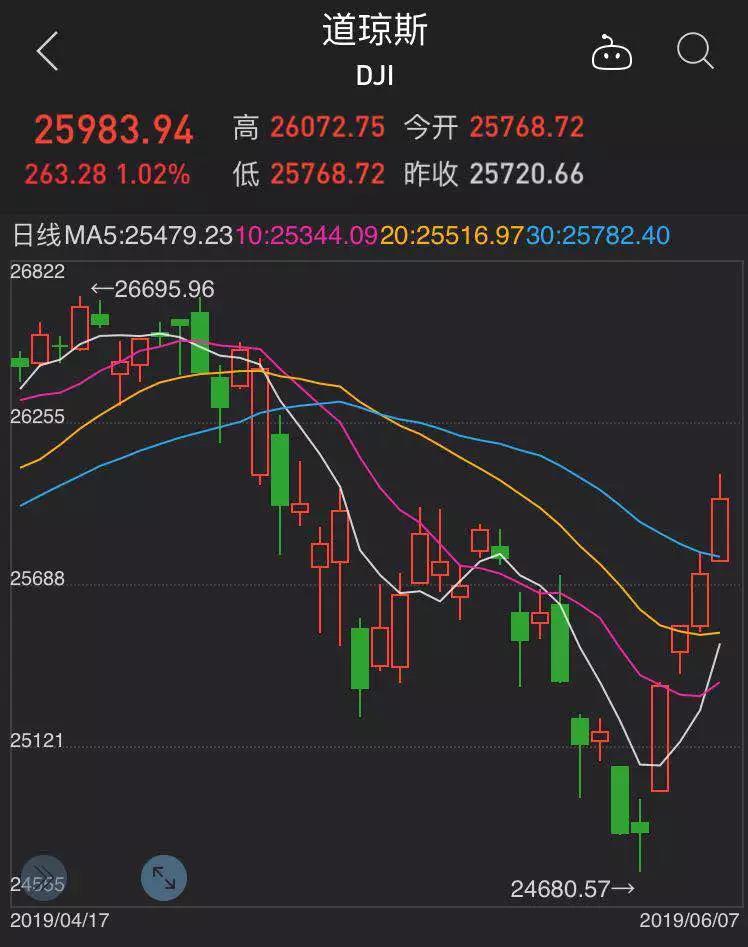
Task: Open the robot assistant icon
Action: click(x=611, y=52)
